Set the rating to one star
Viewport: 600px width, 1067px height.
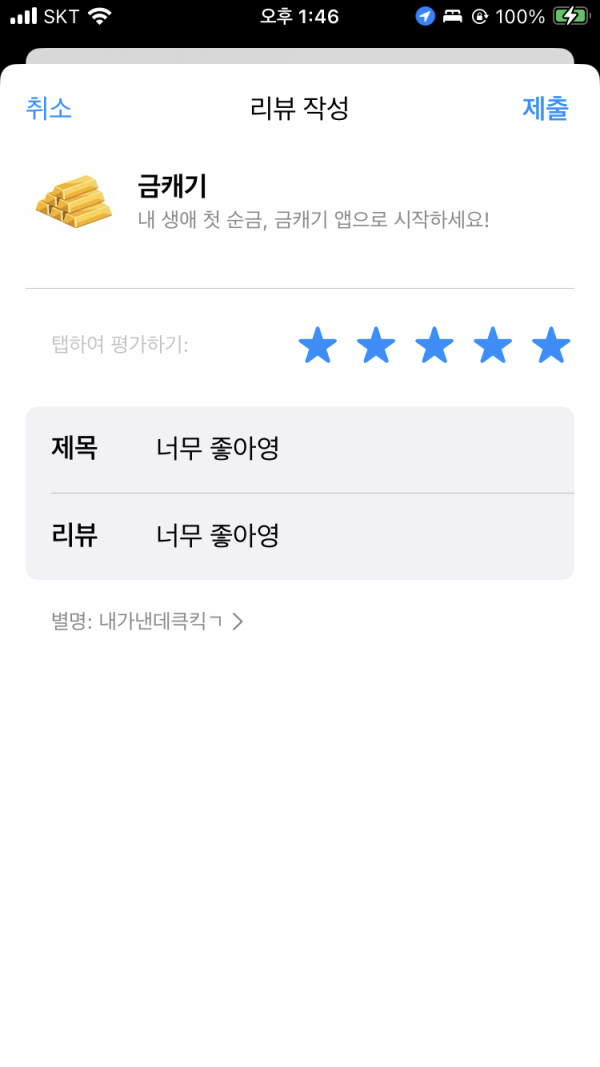pos(318,345)
